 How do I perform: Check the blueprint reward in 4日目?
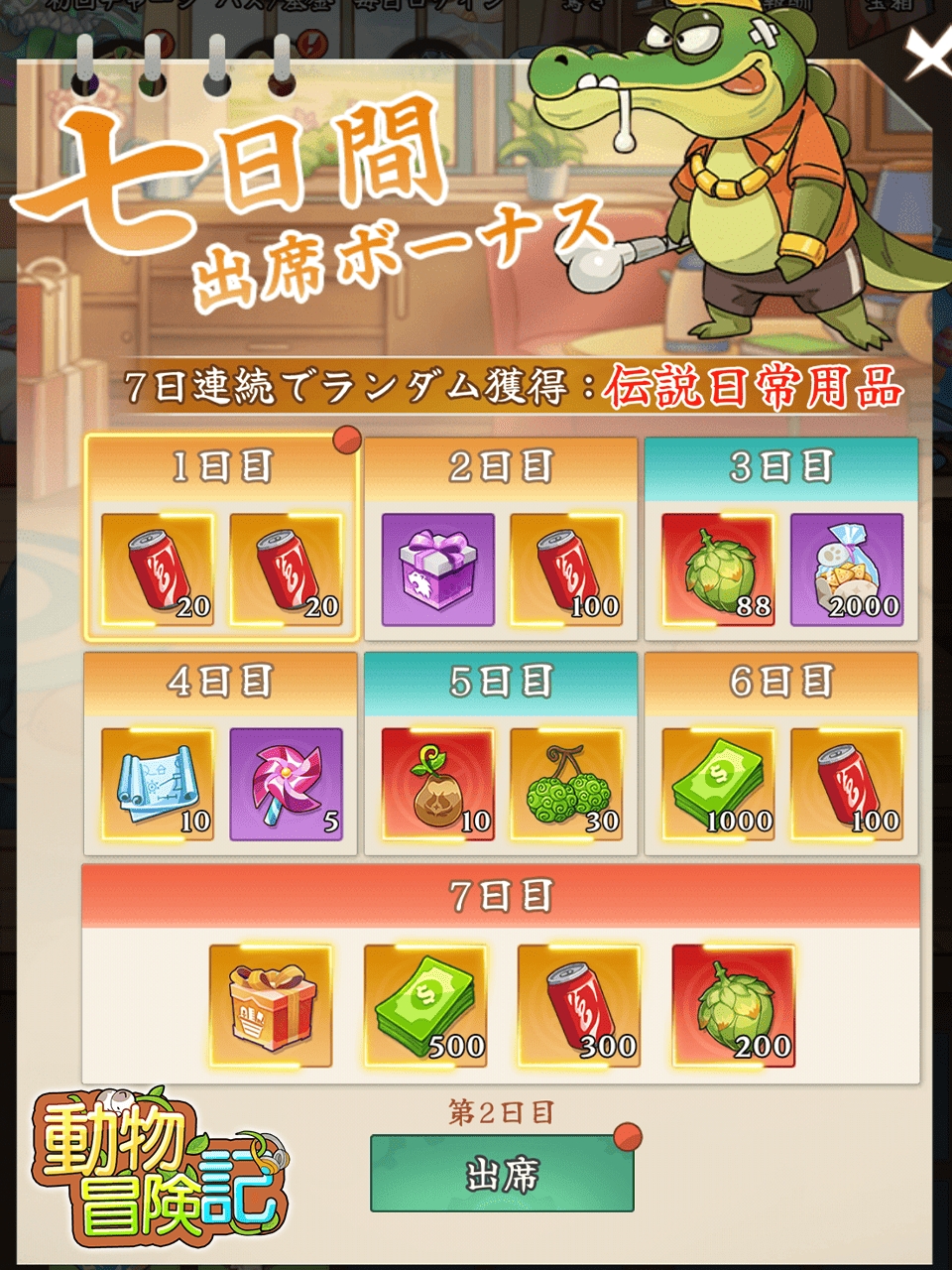158,784
